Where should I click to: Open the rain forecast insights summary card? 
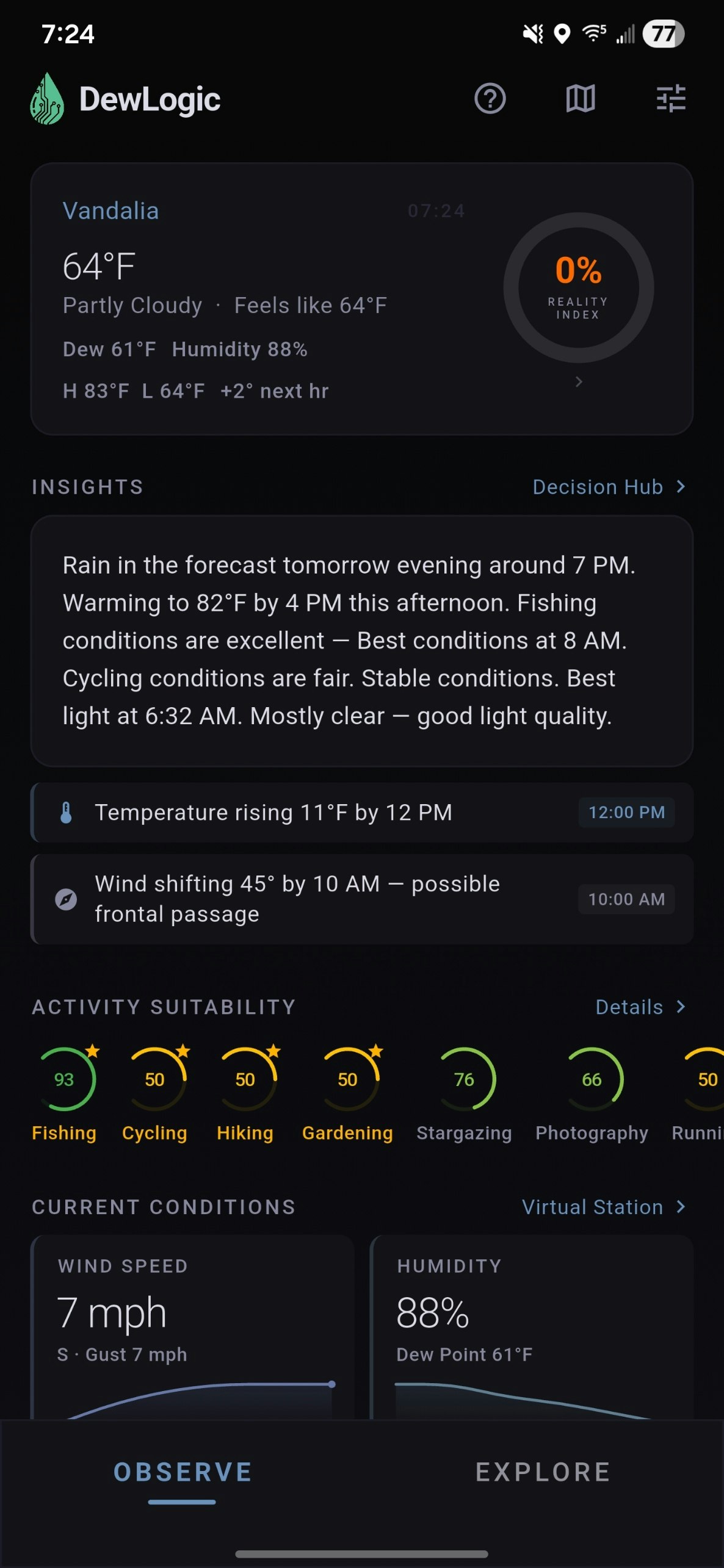click(361, 641)
